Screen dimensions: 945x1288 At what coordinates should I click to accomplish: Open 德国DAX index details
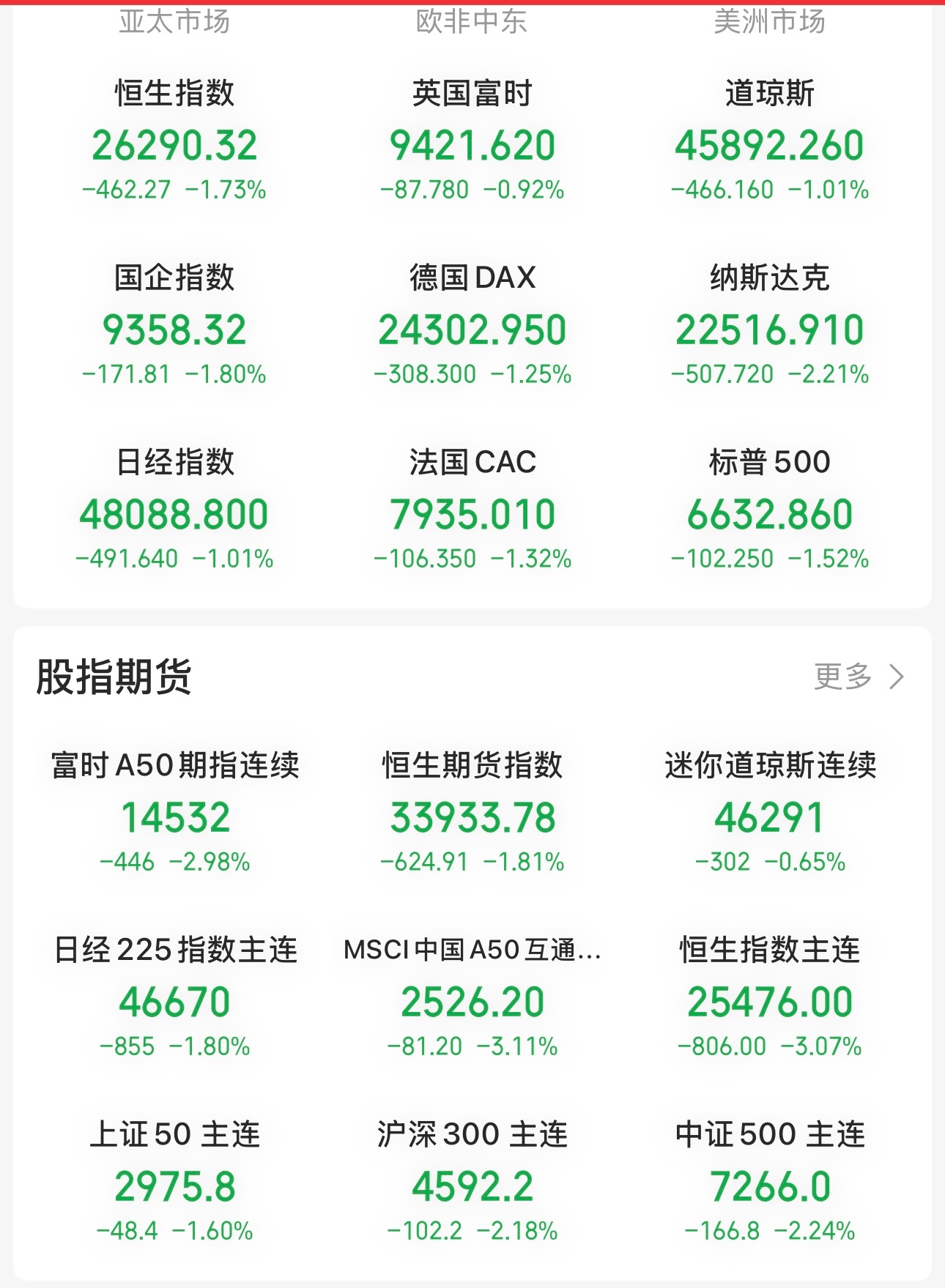tap(472, 325)
